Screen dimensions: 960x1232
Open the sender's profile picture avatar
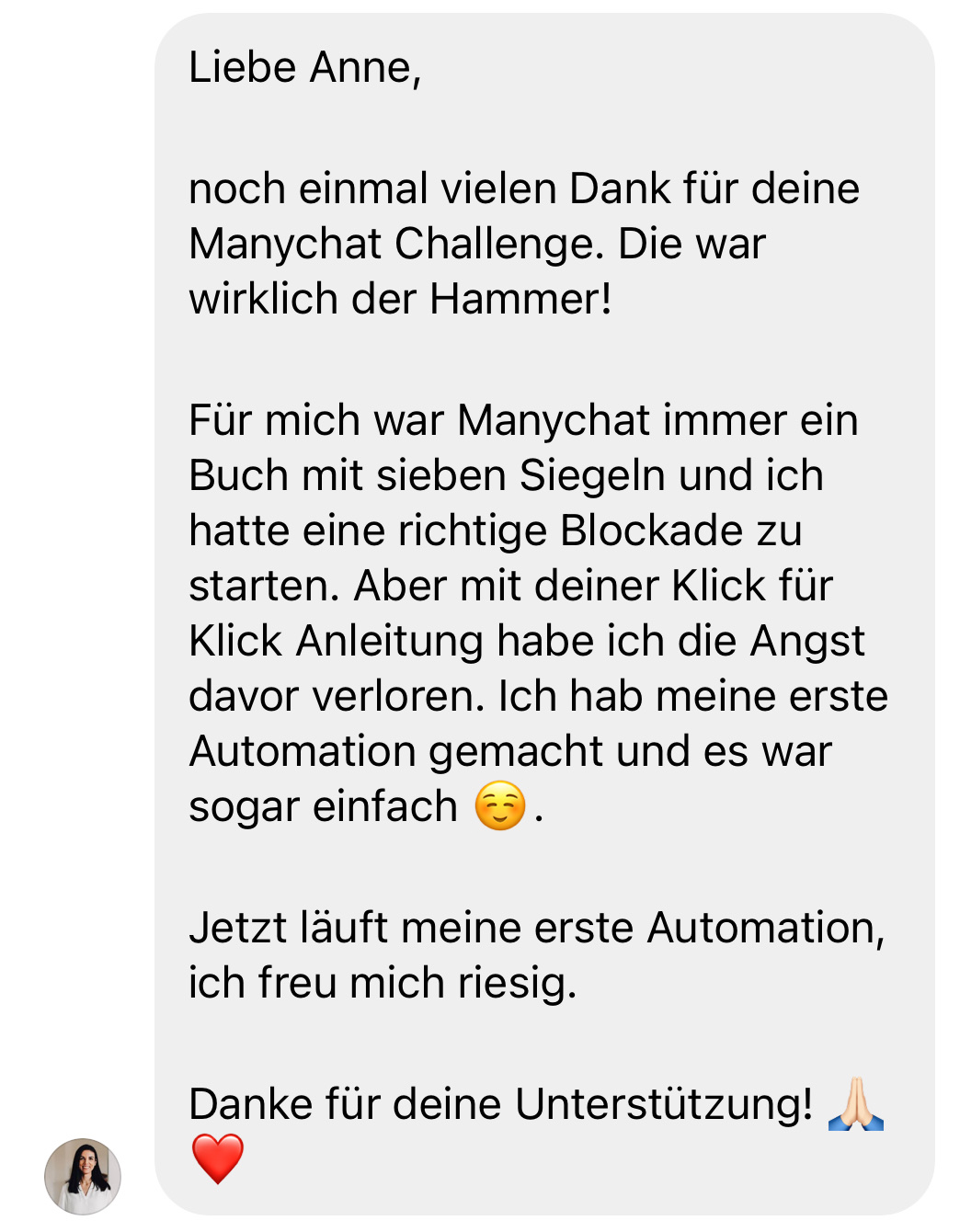(x=83, y=1176)
